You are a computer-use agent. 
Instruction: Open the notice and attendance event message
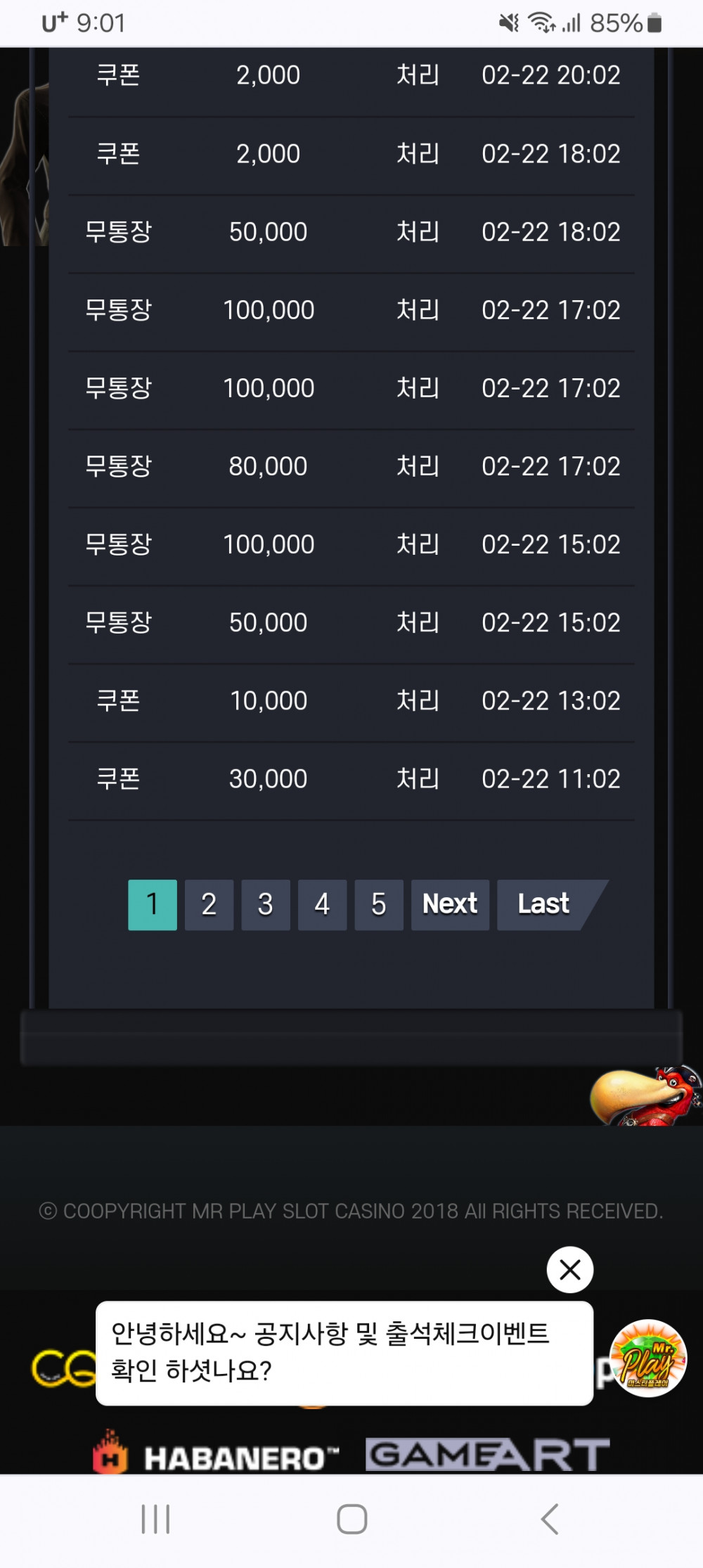(344, 1352)
